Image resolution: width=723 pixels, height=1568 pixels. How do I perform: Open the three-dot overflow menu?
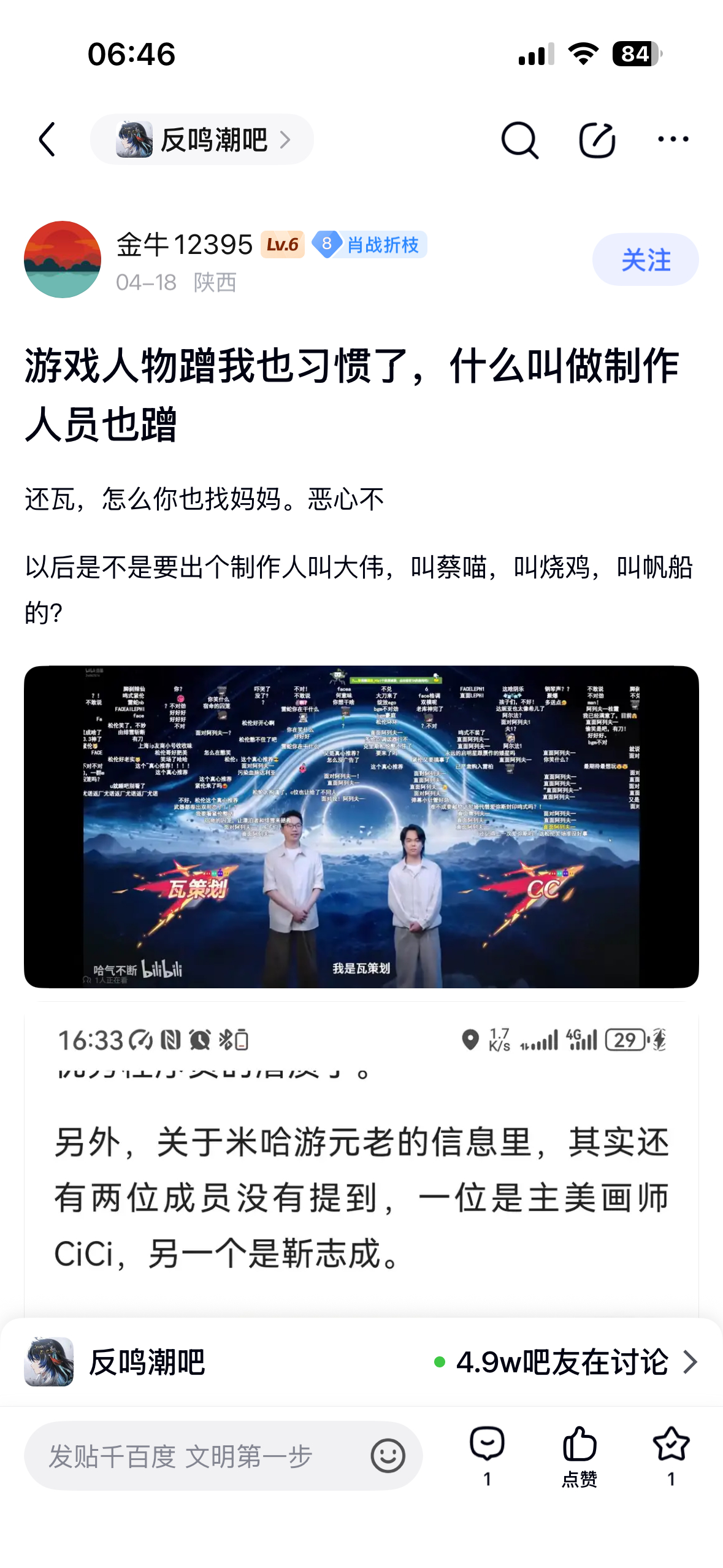673,139
